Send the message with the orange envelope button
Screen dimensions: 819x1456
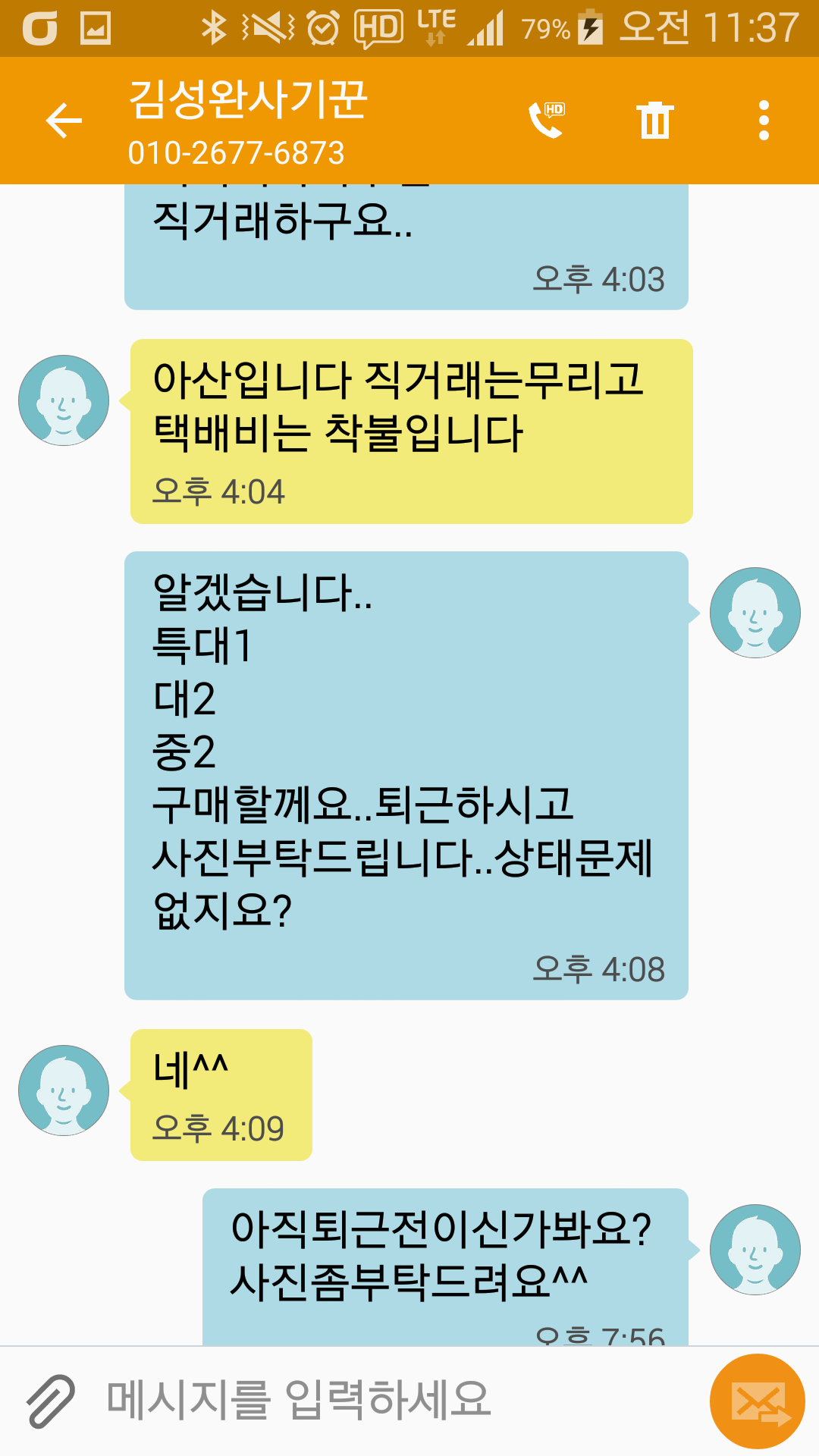757,1401
